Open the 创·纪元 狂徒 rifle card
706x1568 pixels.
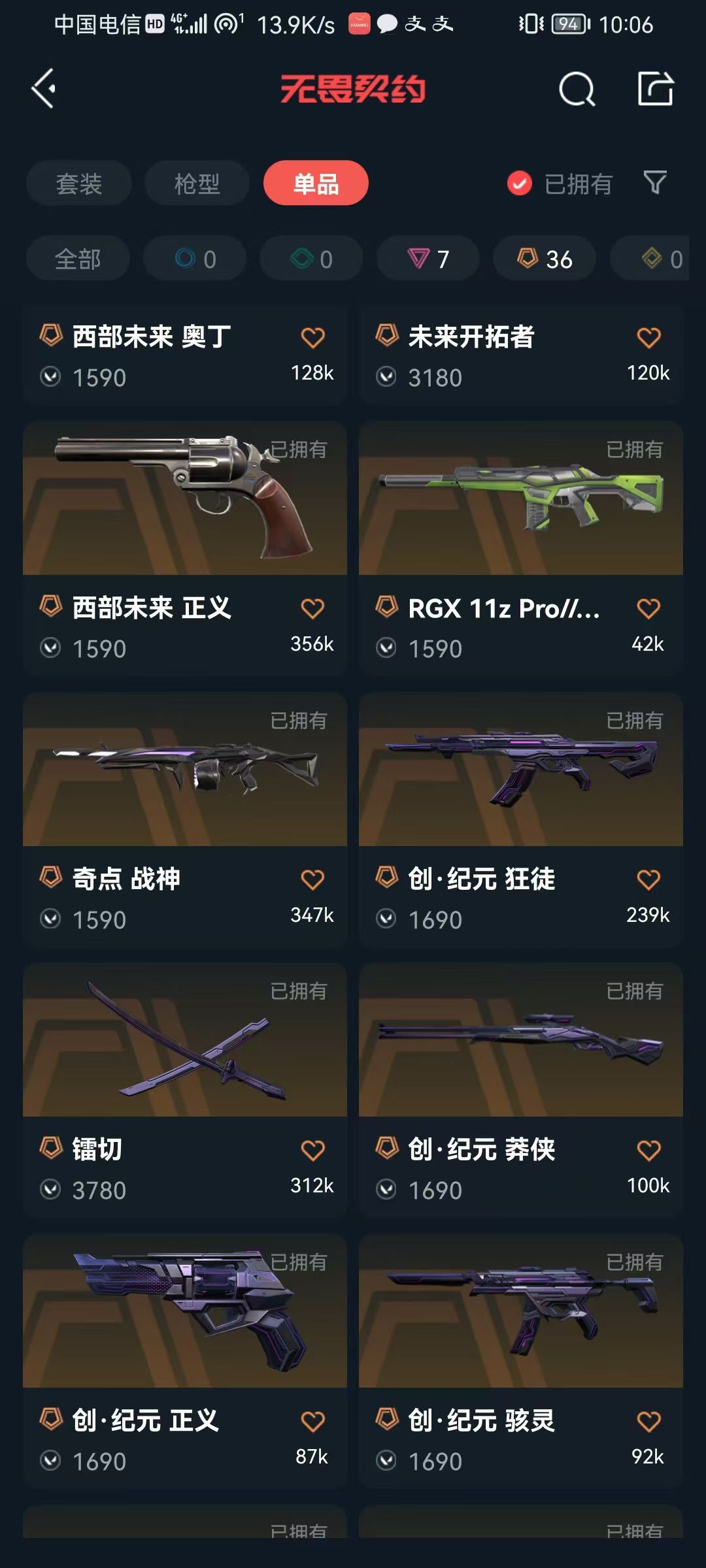point(521,770)
